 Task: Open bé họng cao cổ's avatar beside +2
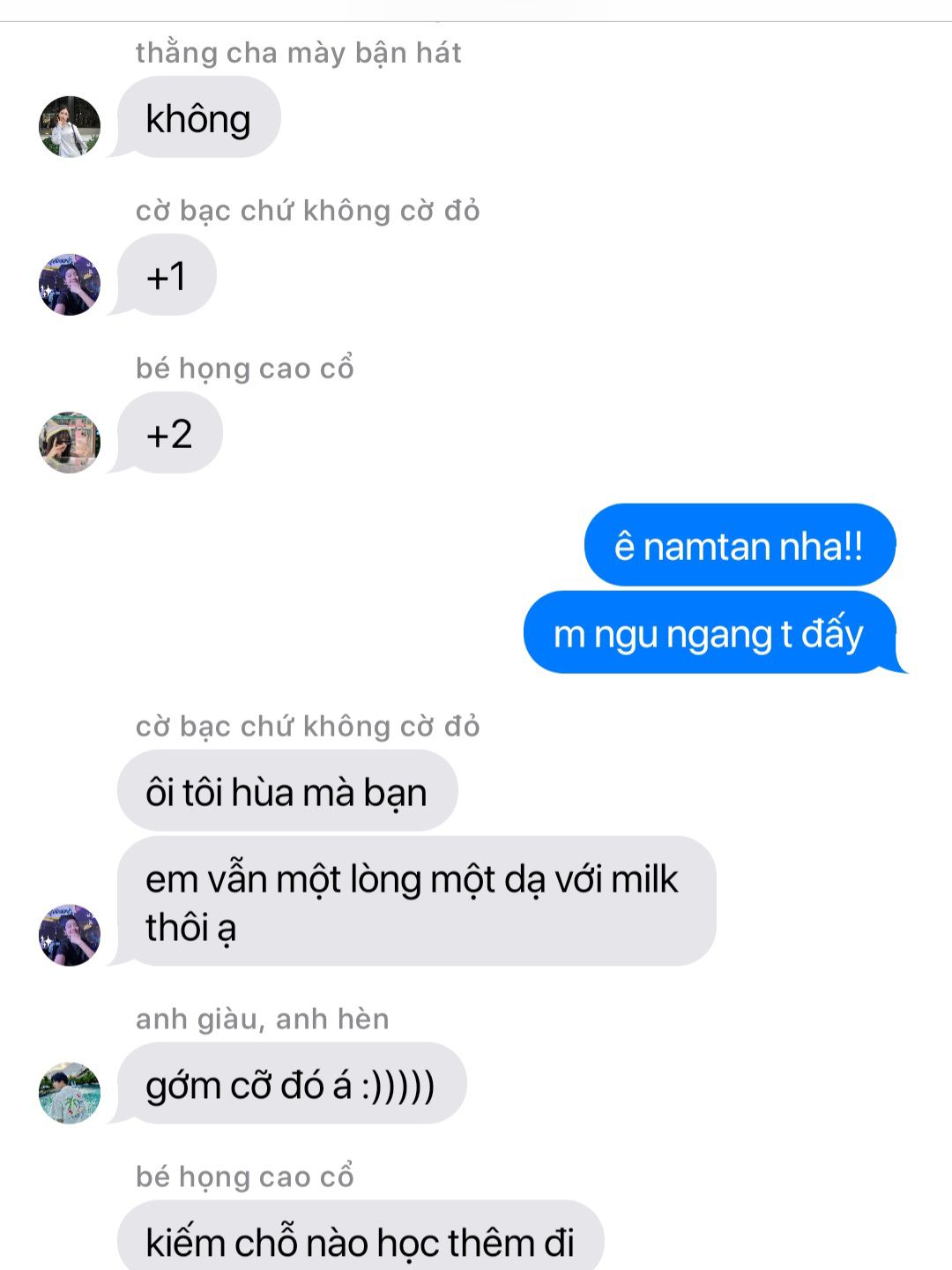click(x=70, y=443)
